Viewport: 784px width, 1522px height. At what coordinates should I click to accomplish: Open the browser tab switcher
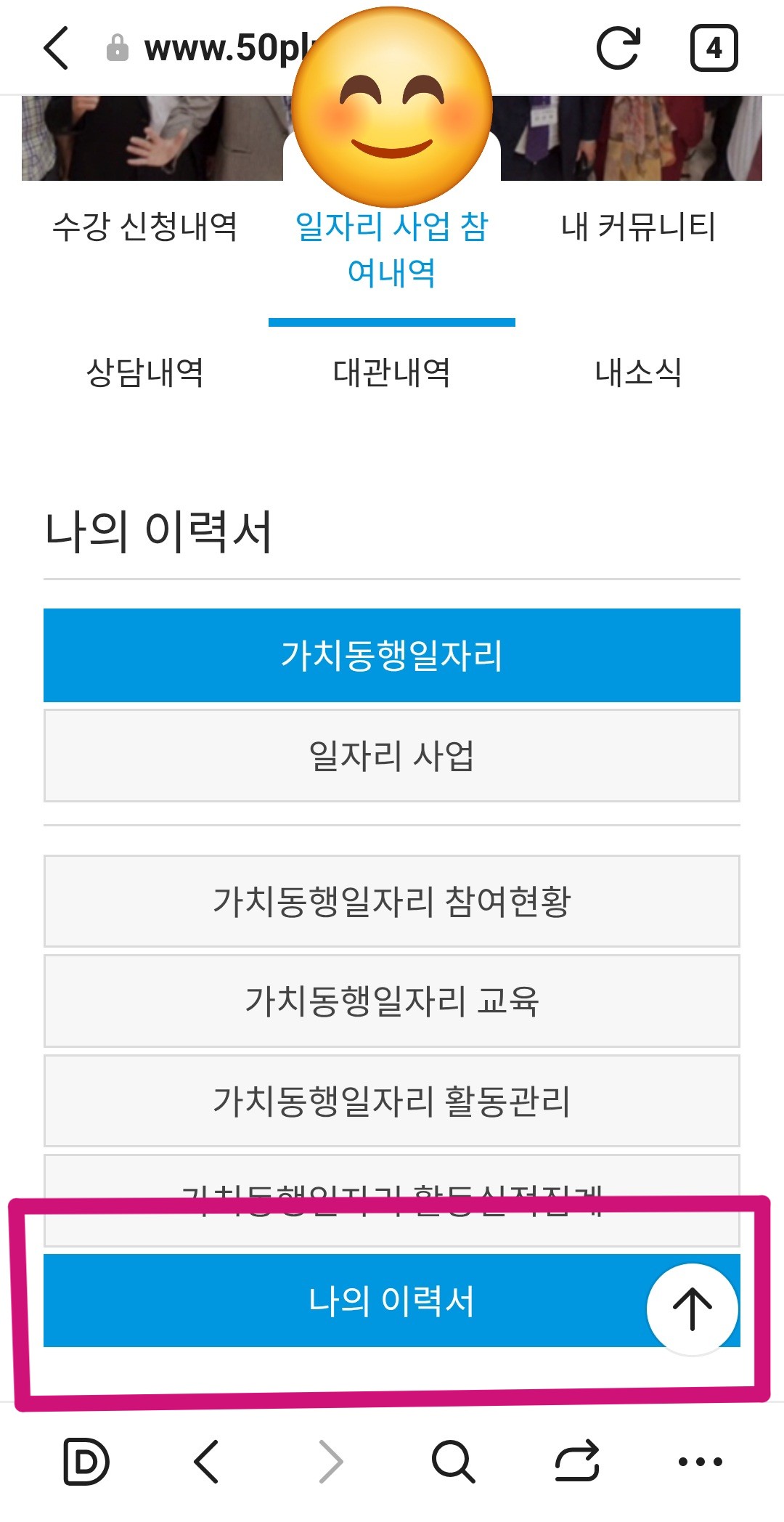coord(714,48)
